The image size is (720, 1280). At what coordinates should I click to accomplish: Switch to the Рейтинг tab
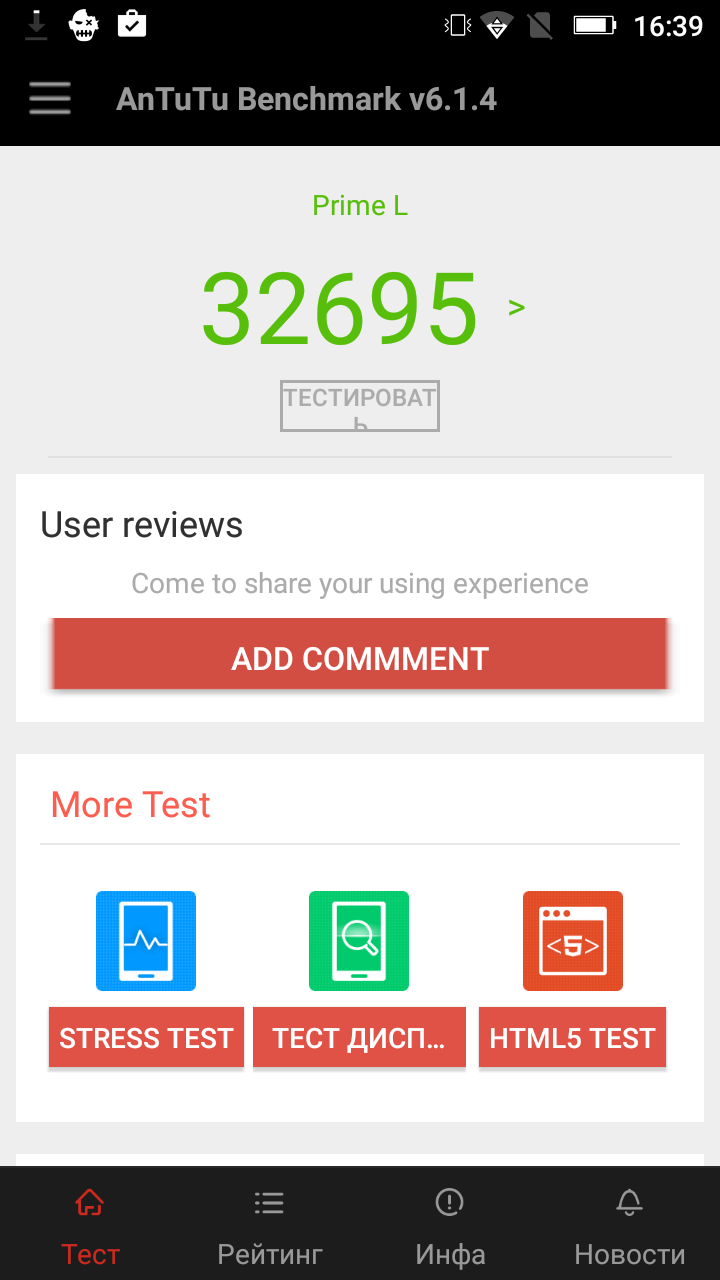(270, 1226)
